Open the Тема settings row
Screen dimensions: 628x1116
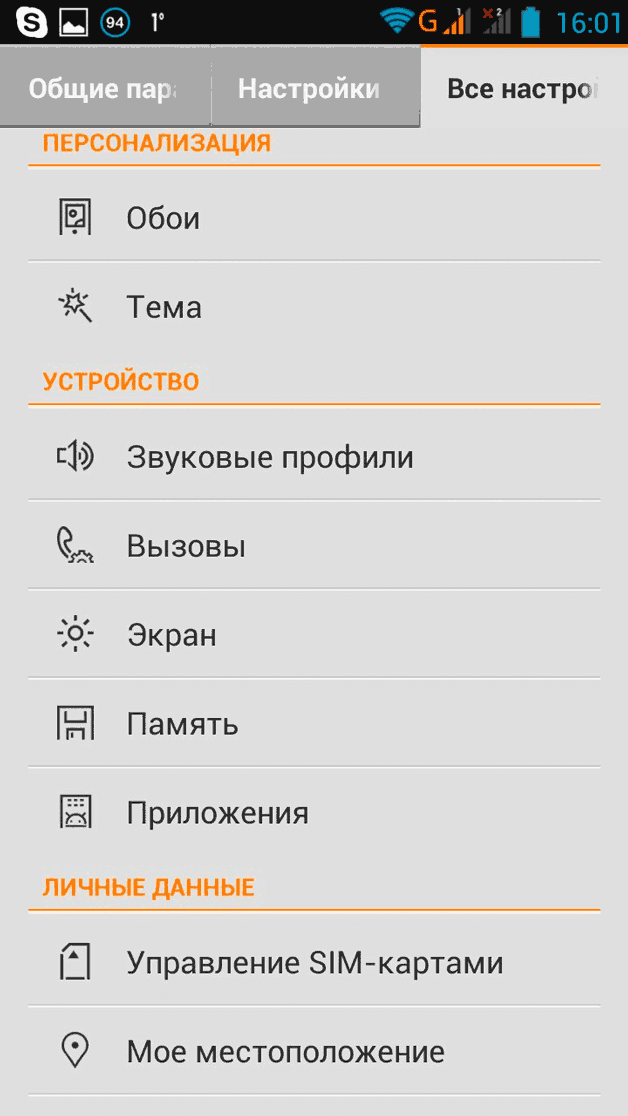pos(314,307)
